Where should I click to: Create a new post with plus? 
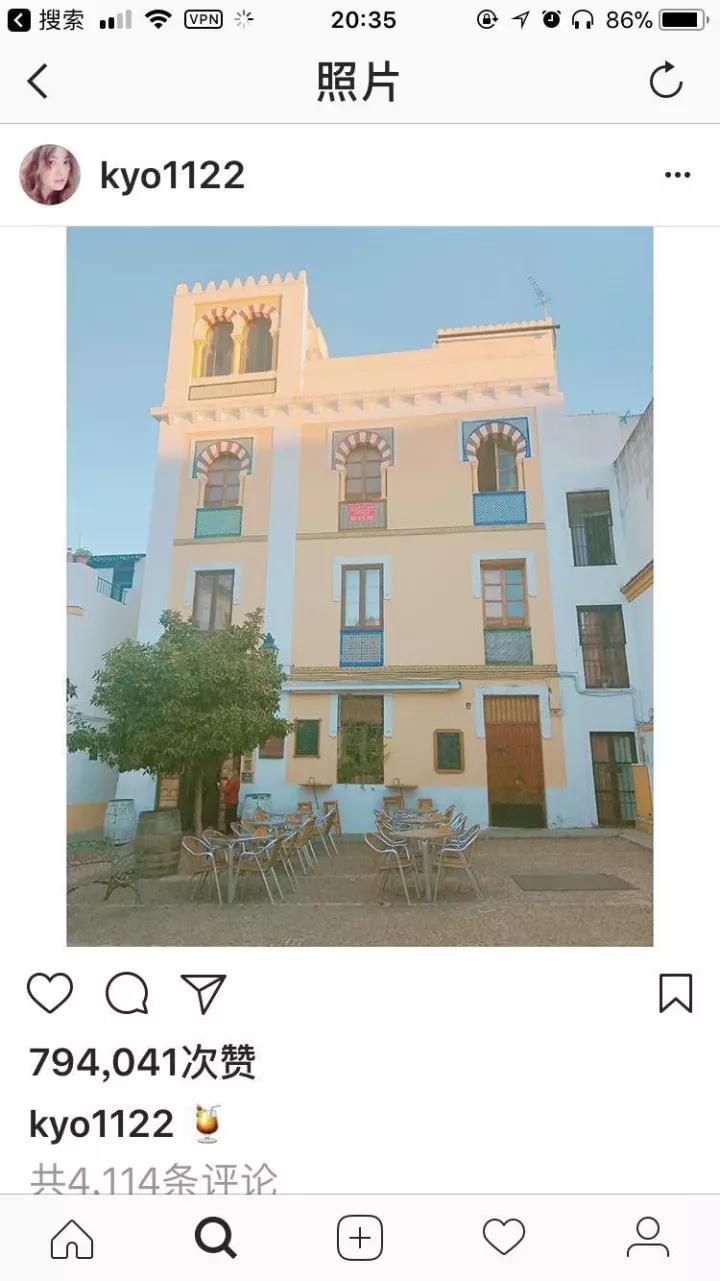pyautogui.click(x=360, y=1239)
